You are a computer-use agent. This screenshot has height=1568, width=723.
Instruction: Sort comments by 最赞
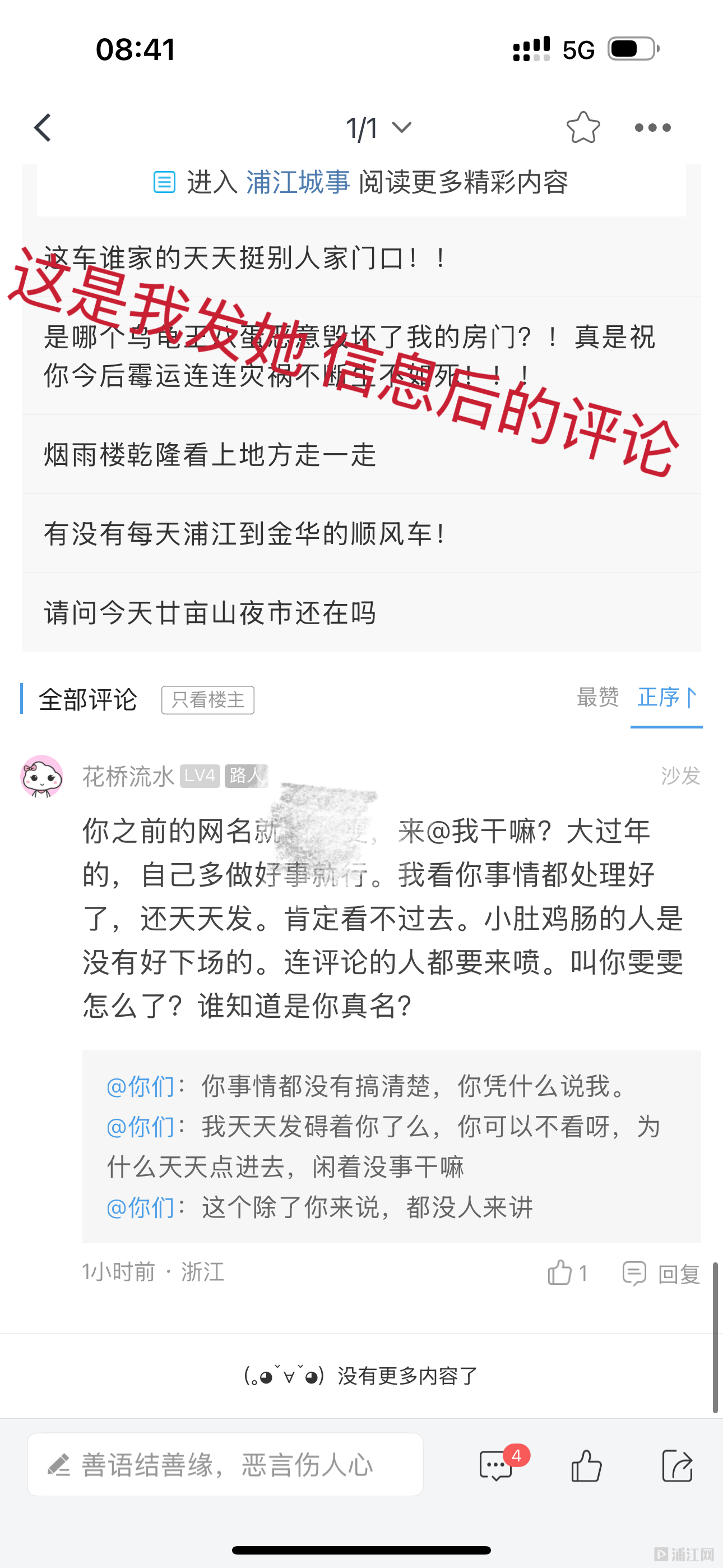click(597, 697)
